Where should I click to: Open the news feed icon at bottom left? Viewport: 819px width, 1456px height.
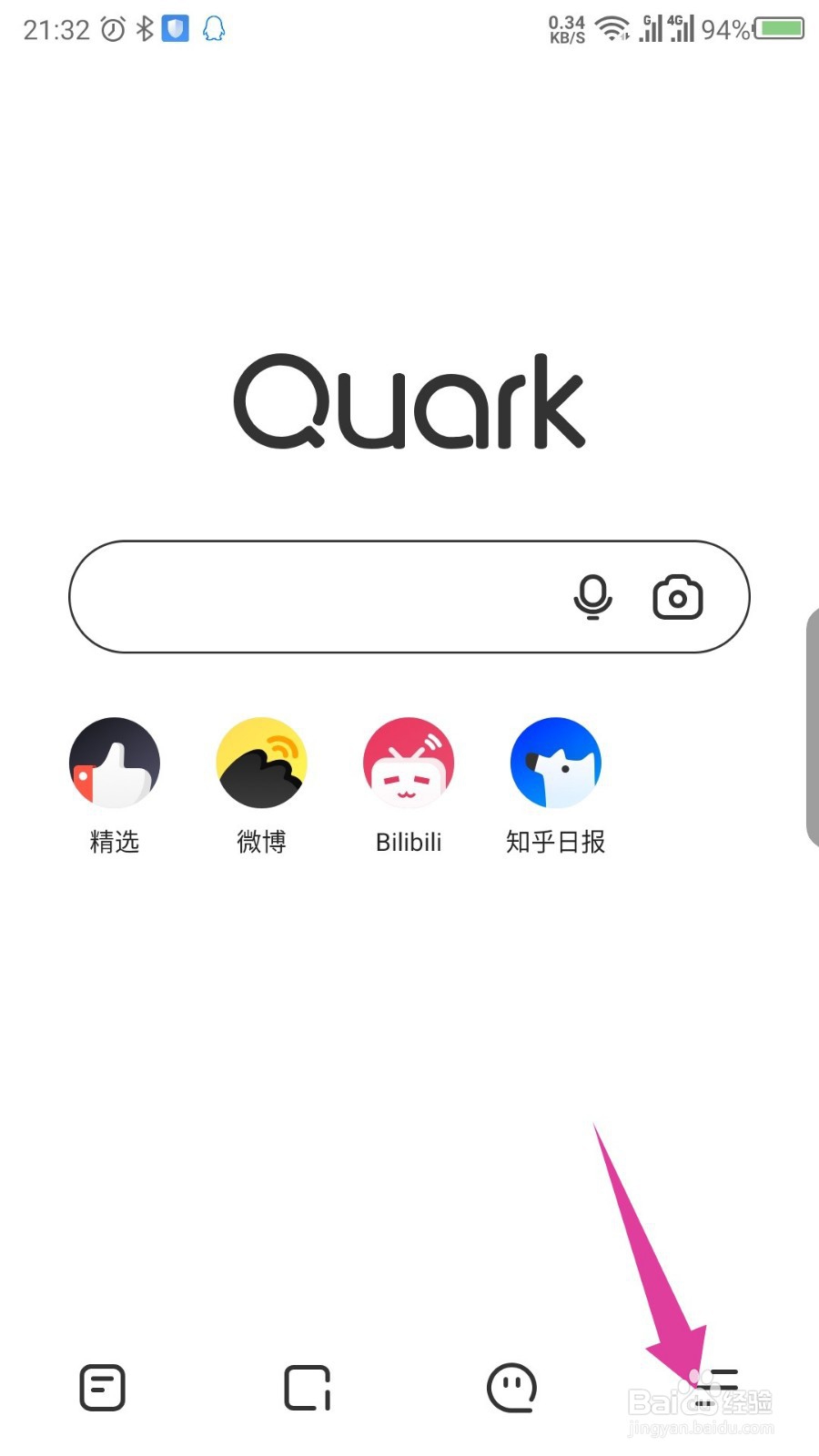101,1387
